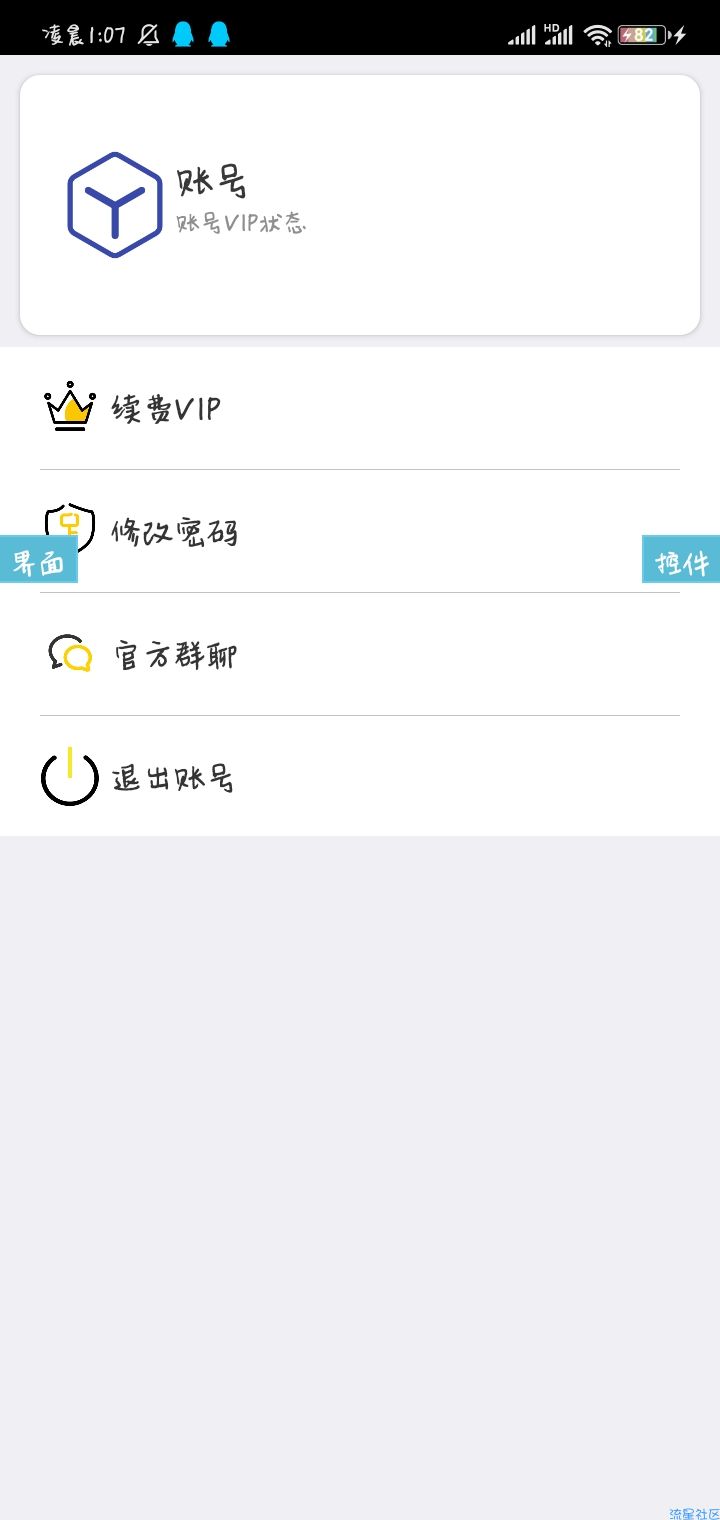
Task: Tap the 界面 side tab
Action: [x=39, y=560]
